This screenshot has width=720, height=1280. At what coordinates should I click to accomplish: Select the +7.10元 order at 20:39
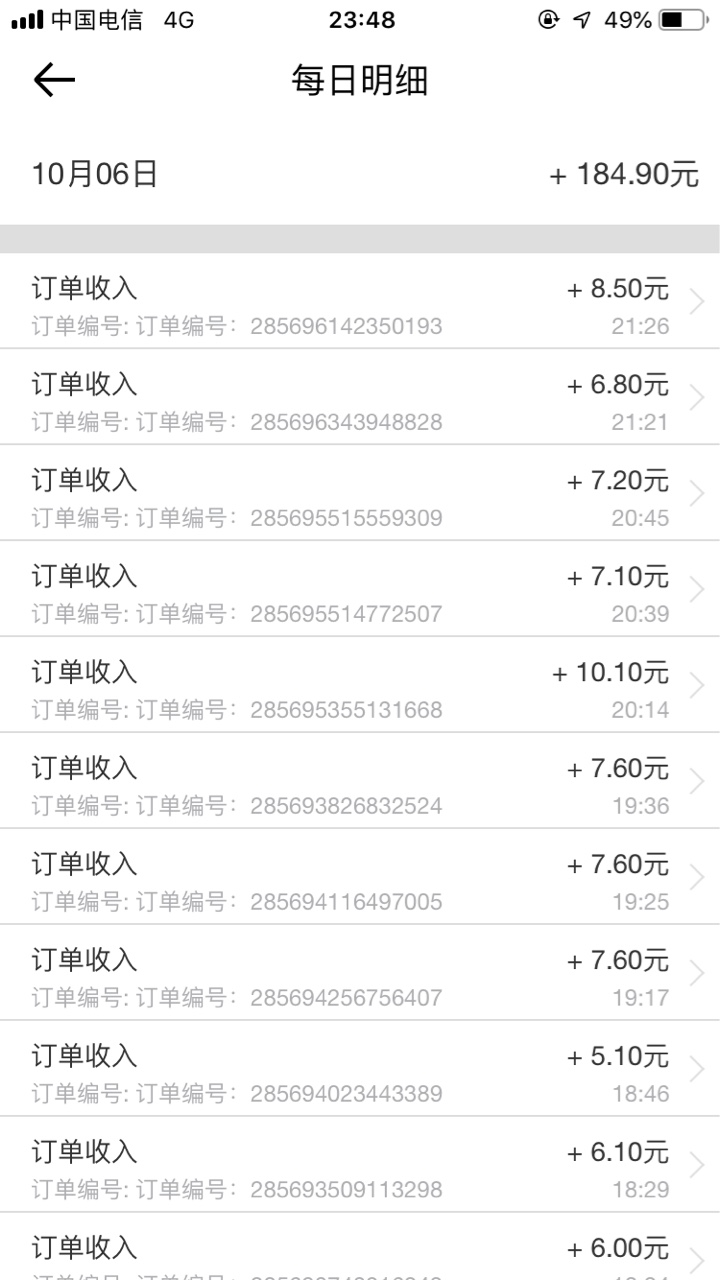coord(360,593)
